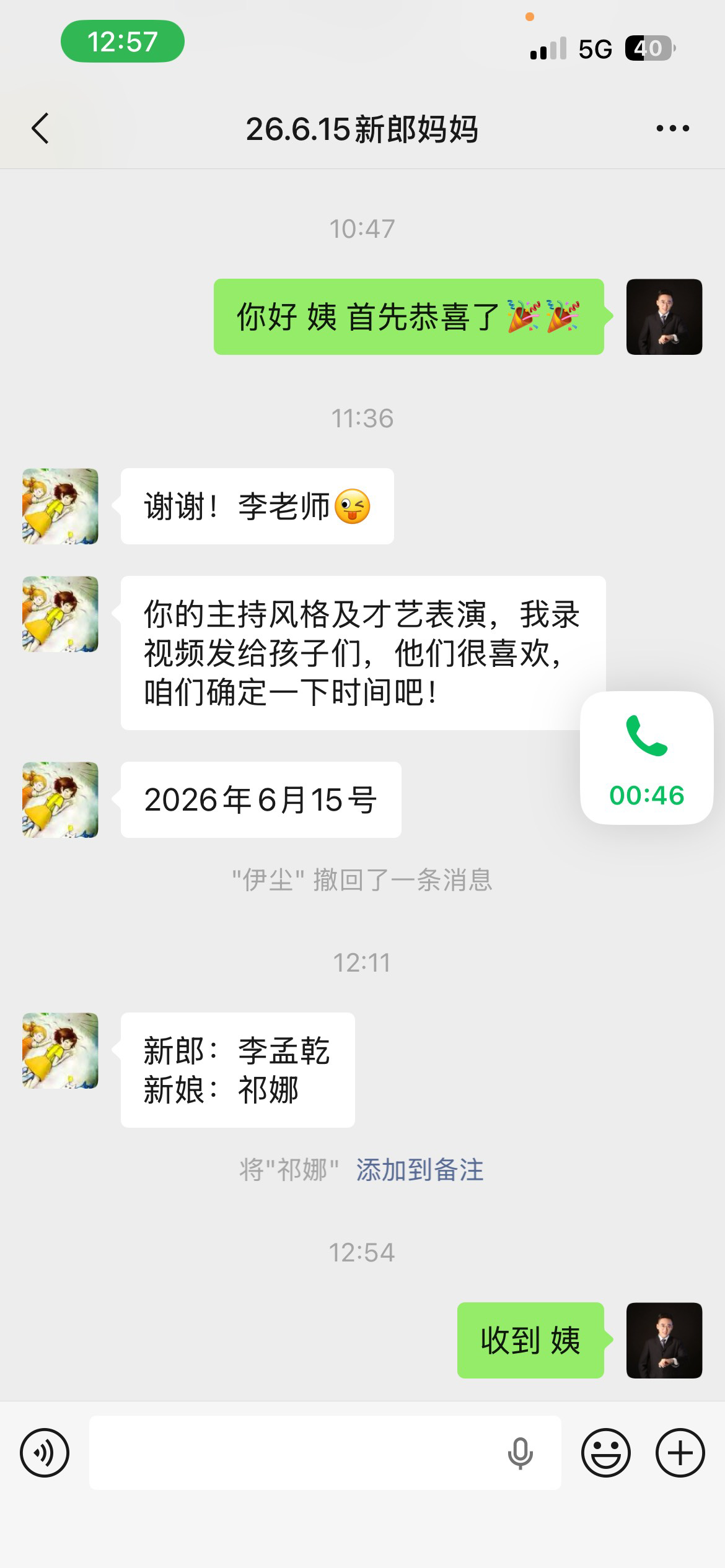Image resolution: width=725 pixels, height=1568 pixels.
Task: Return to the ongoing call window
Action: [x=646, y=757]
